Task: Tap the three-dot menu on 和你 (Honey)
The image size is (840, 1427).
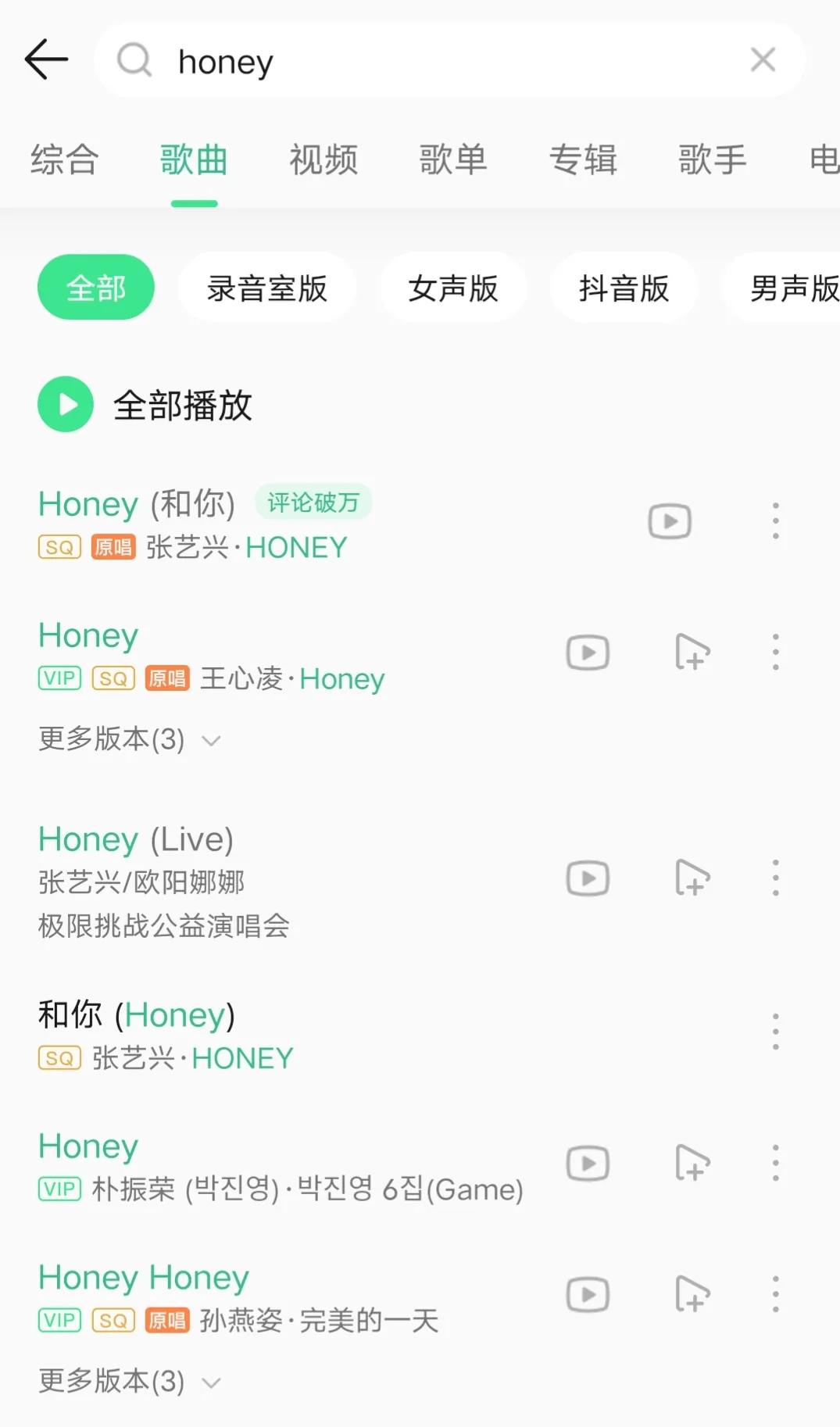Action: point(775,1031)
